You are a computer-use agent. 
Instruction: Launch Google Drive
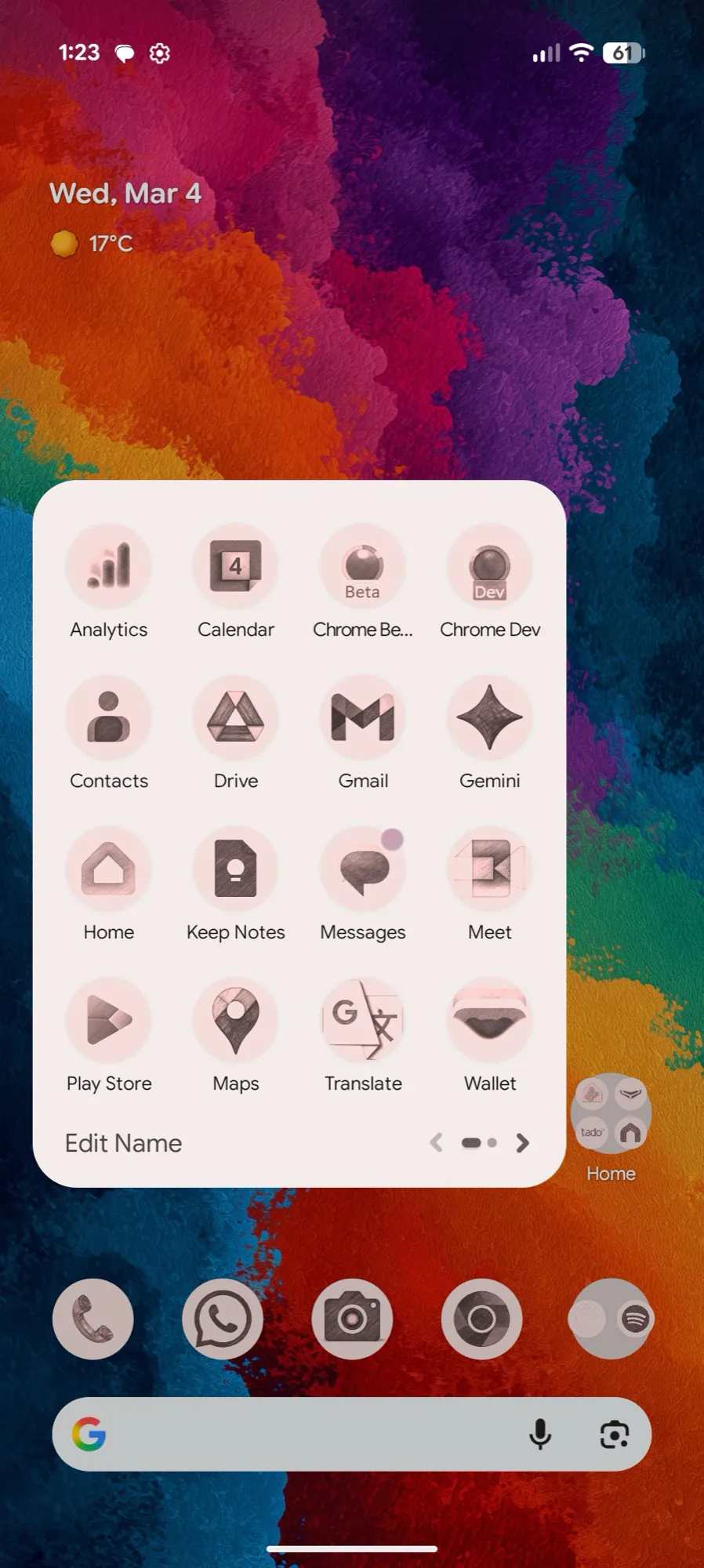click(x=235, y=717)
